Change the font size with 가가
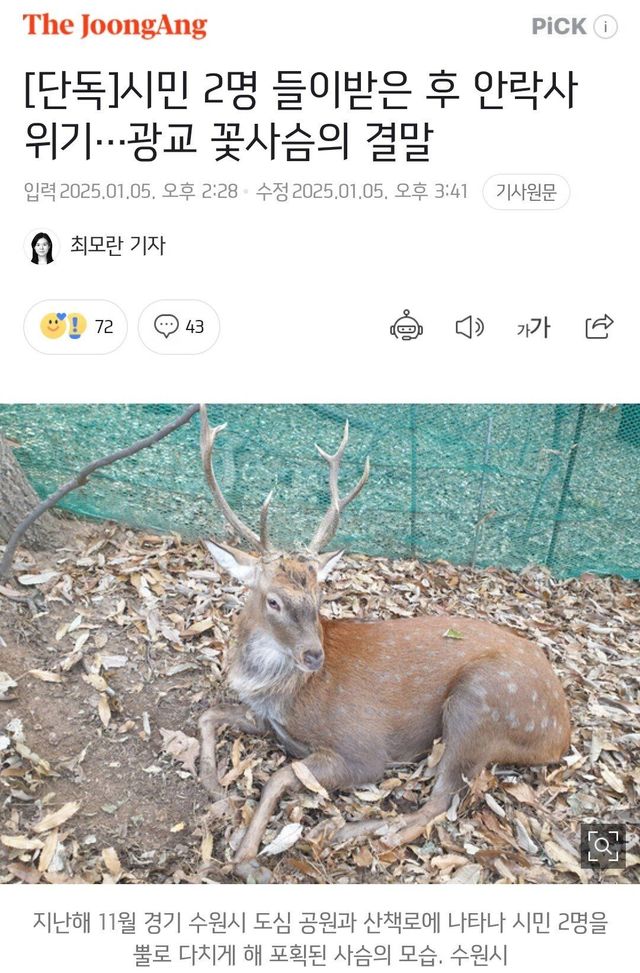Screen dimensions: 640x973 point(534,327)
